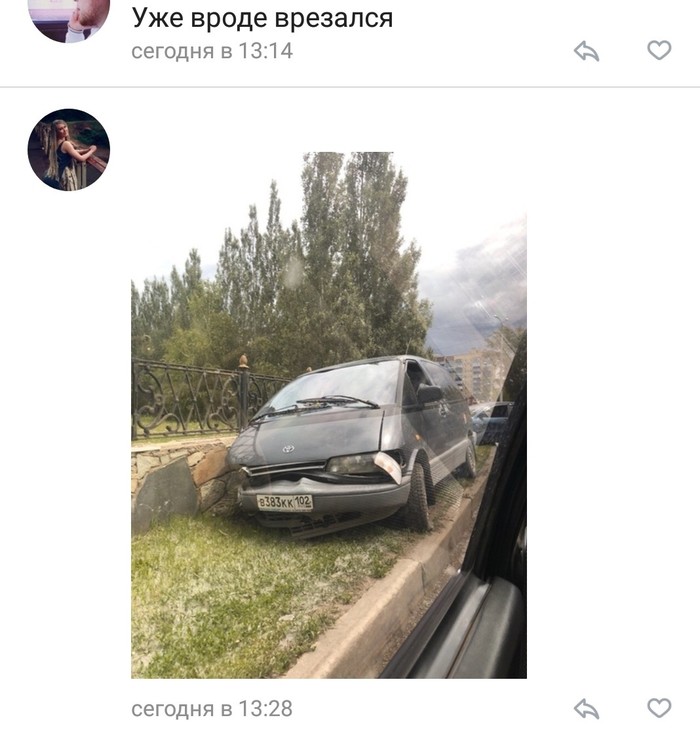Screen dimensions: 700x741
Task: Like the photo comment at 13:28
Action: pos(659,708)
